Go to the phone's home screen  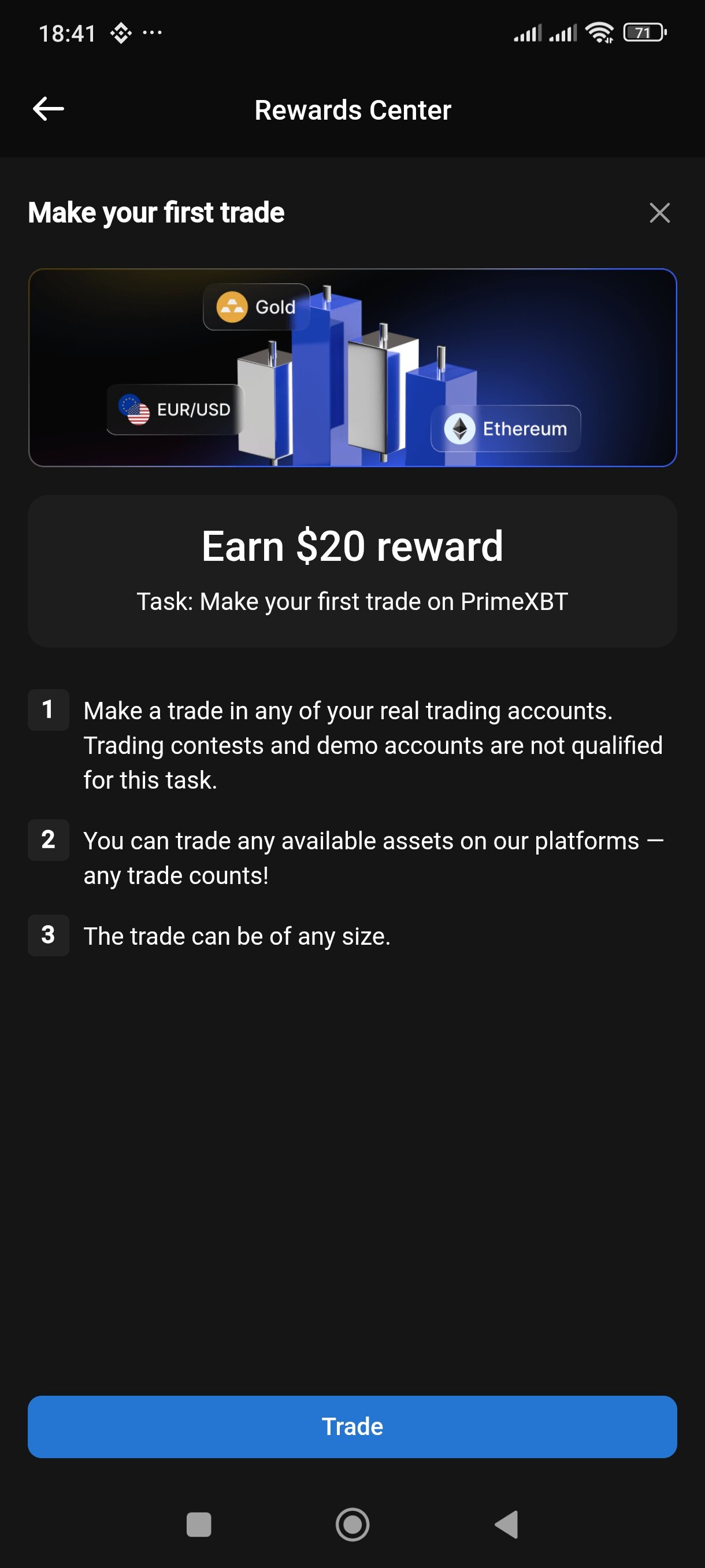353,1524
